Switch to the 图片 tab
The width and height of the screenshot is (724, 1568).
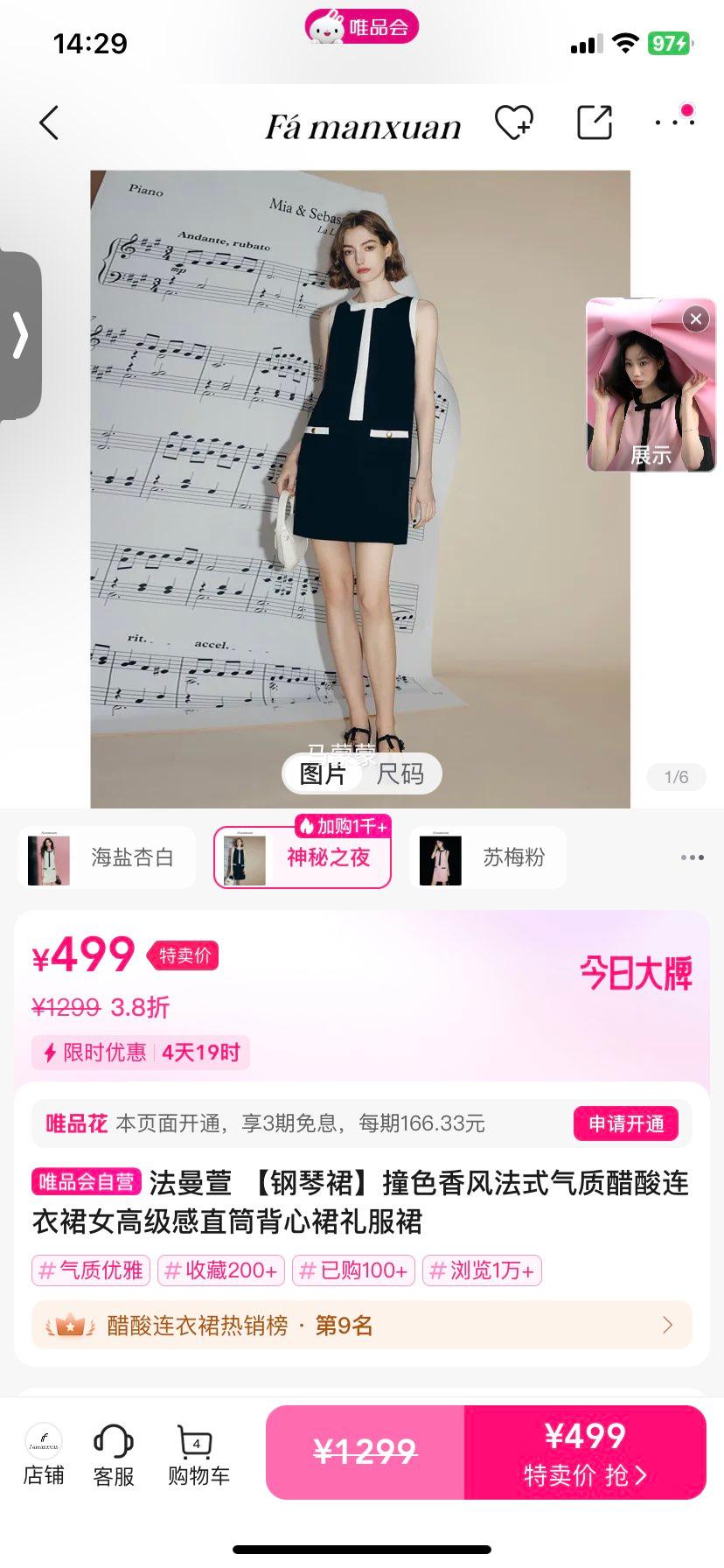tap(323, 774)
